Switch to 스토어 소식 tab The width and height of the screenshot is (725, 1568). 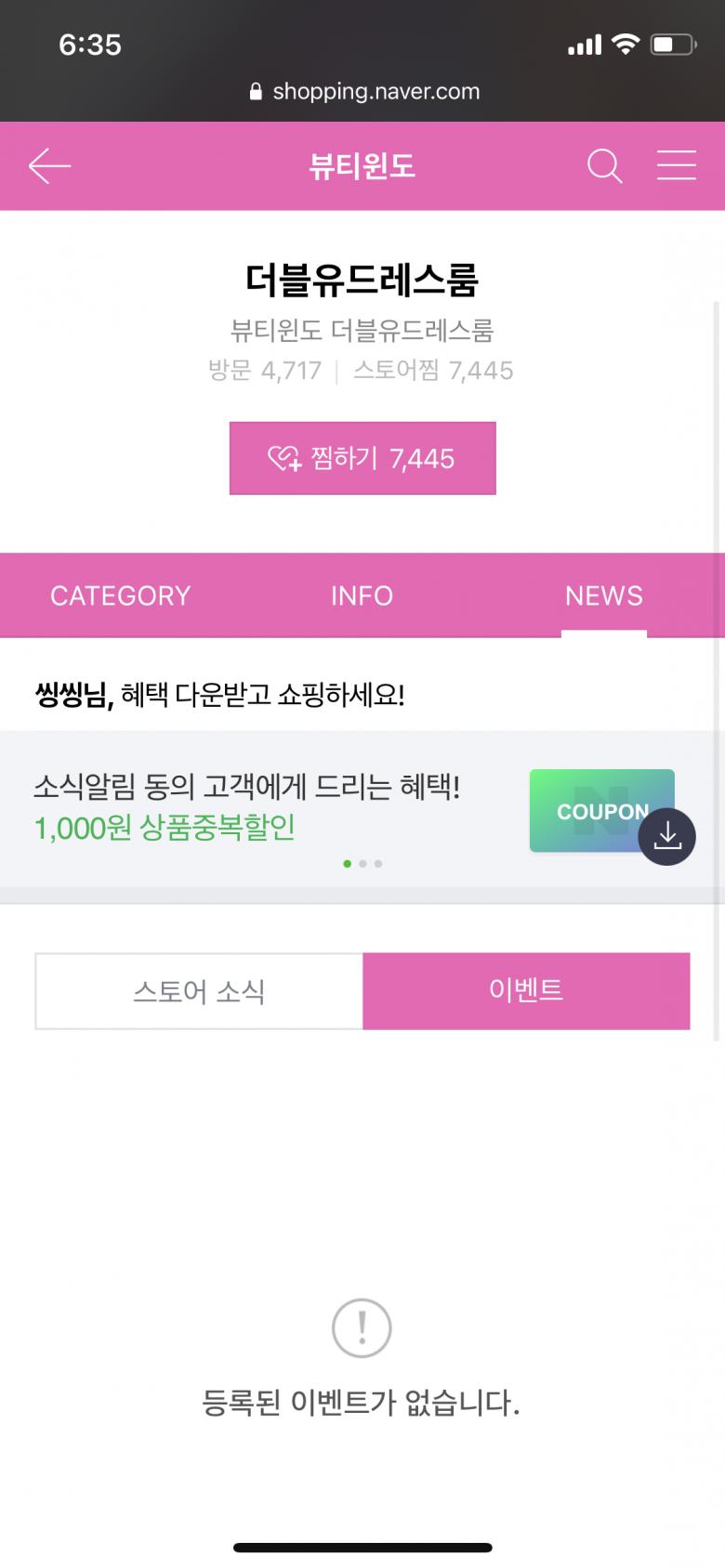[x=199, y=991]
